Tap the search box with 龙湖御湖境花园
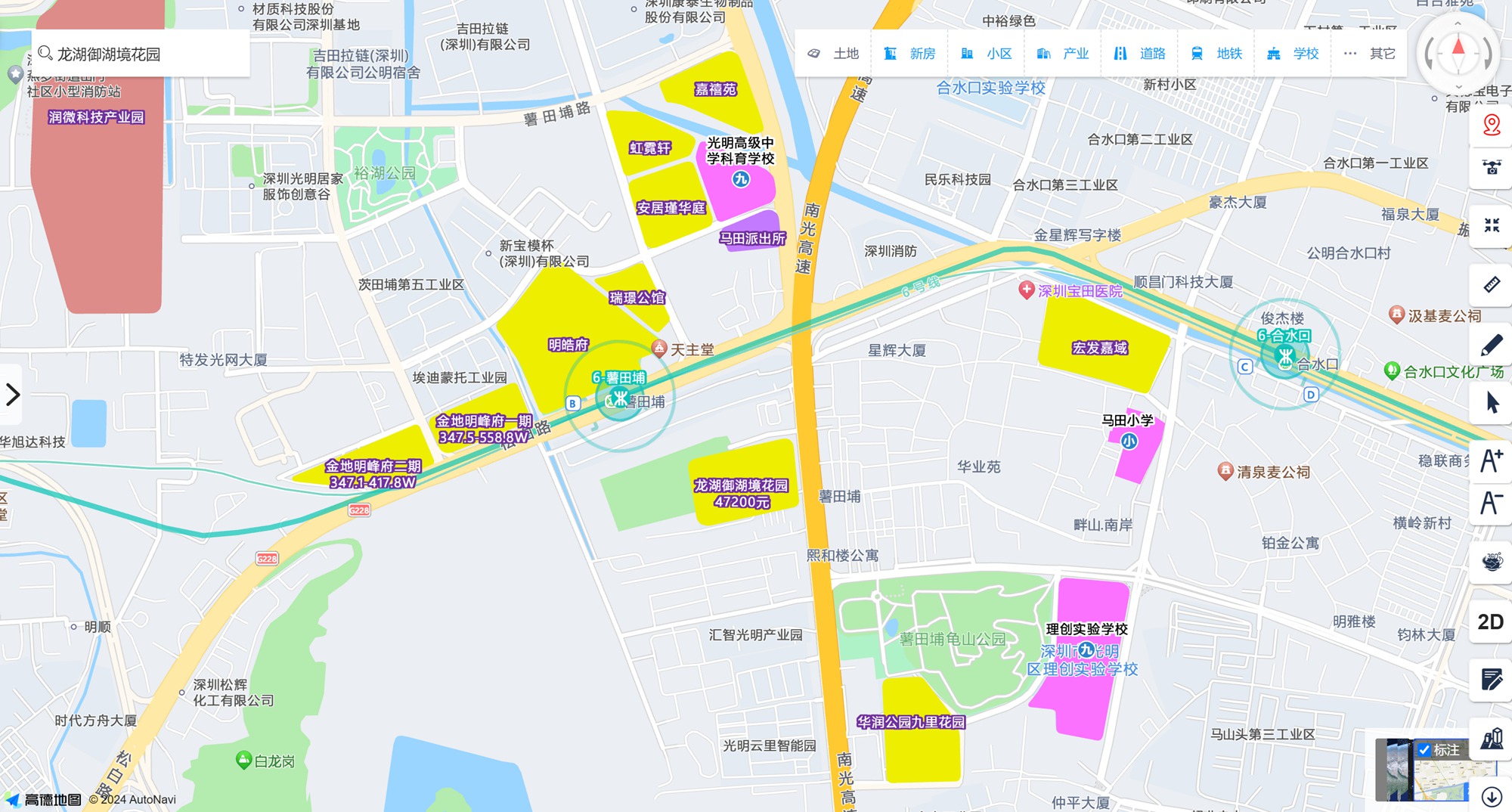Viewport: 1512px width, 812px height. coord(140,54)
